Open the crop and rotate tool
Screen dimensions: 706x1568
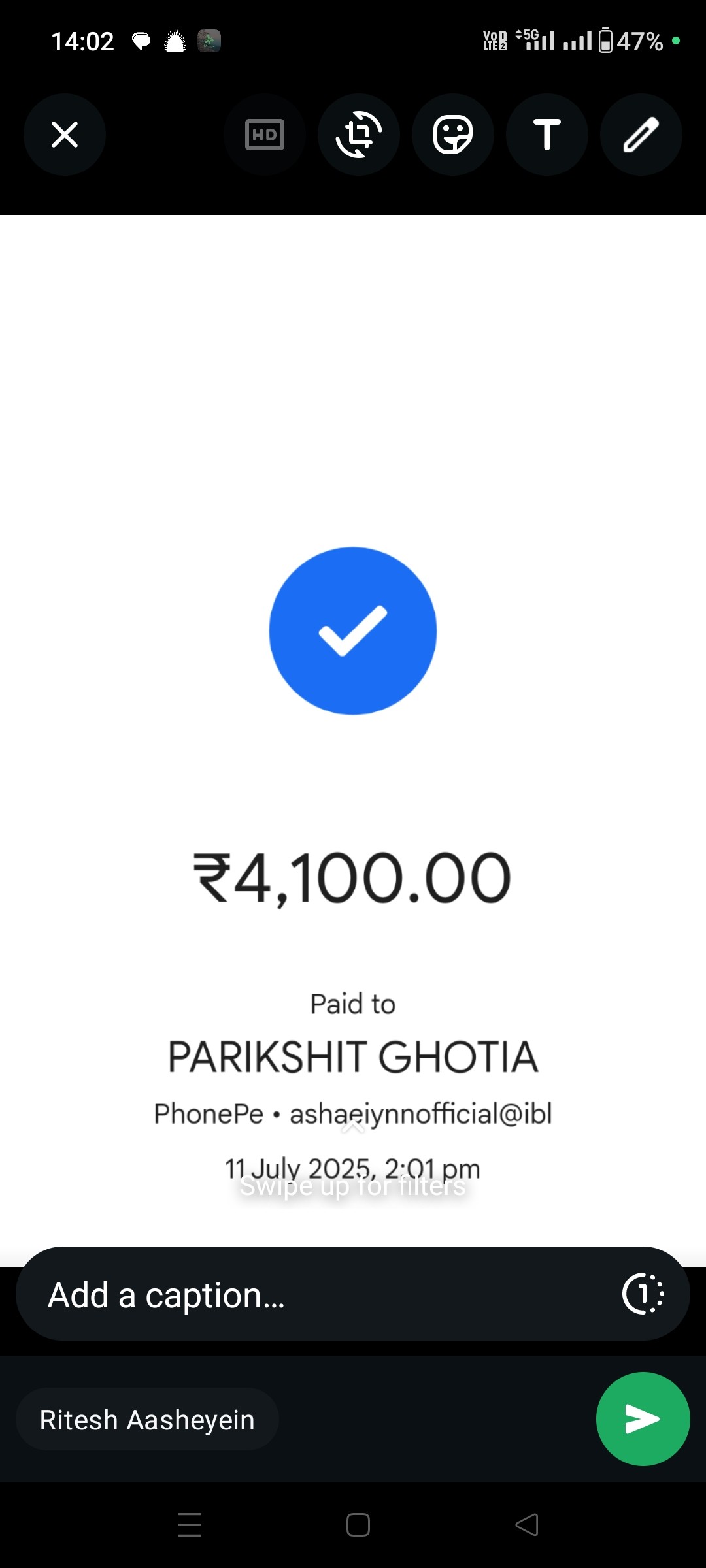(x=359, y=135)
